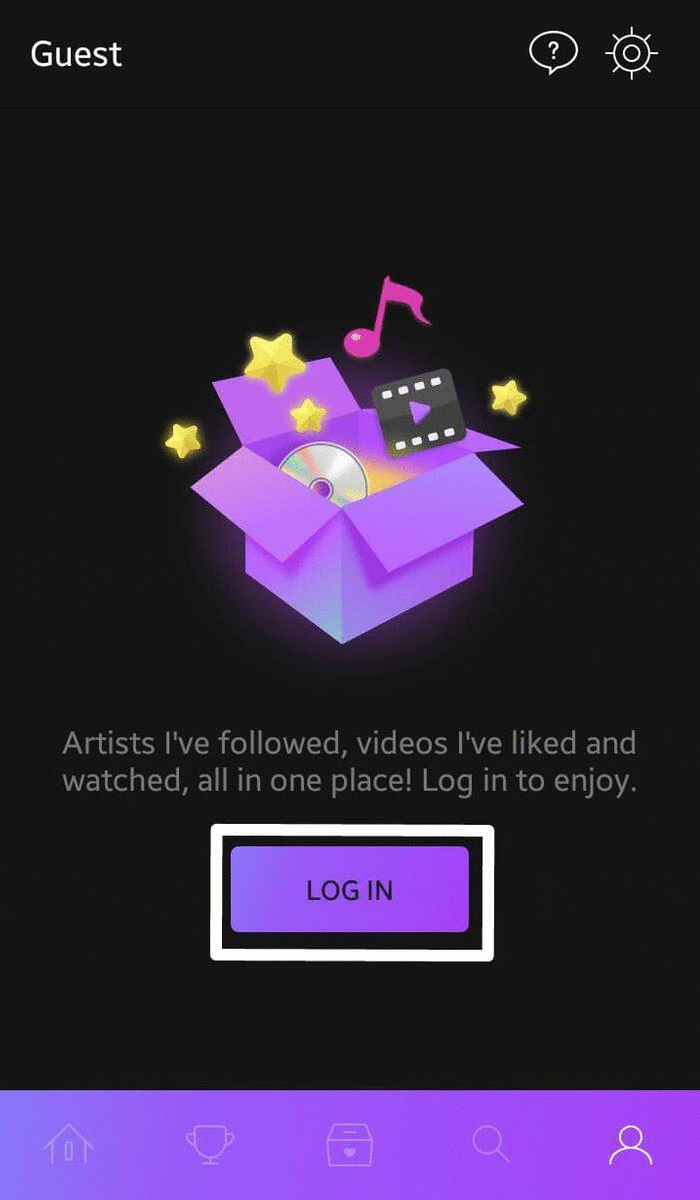The height and width of the screenshot is (1200, 700).
Task: Switch to the Home tab
Action: [70, 1145]
